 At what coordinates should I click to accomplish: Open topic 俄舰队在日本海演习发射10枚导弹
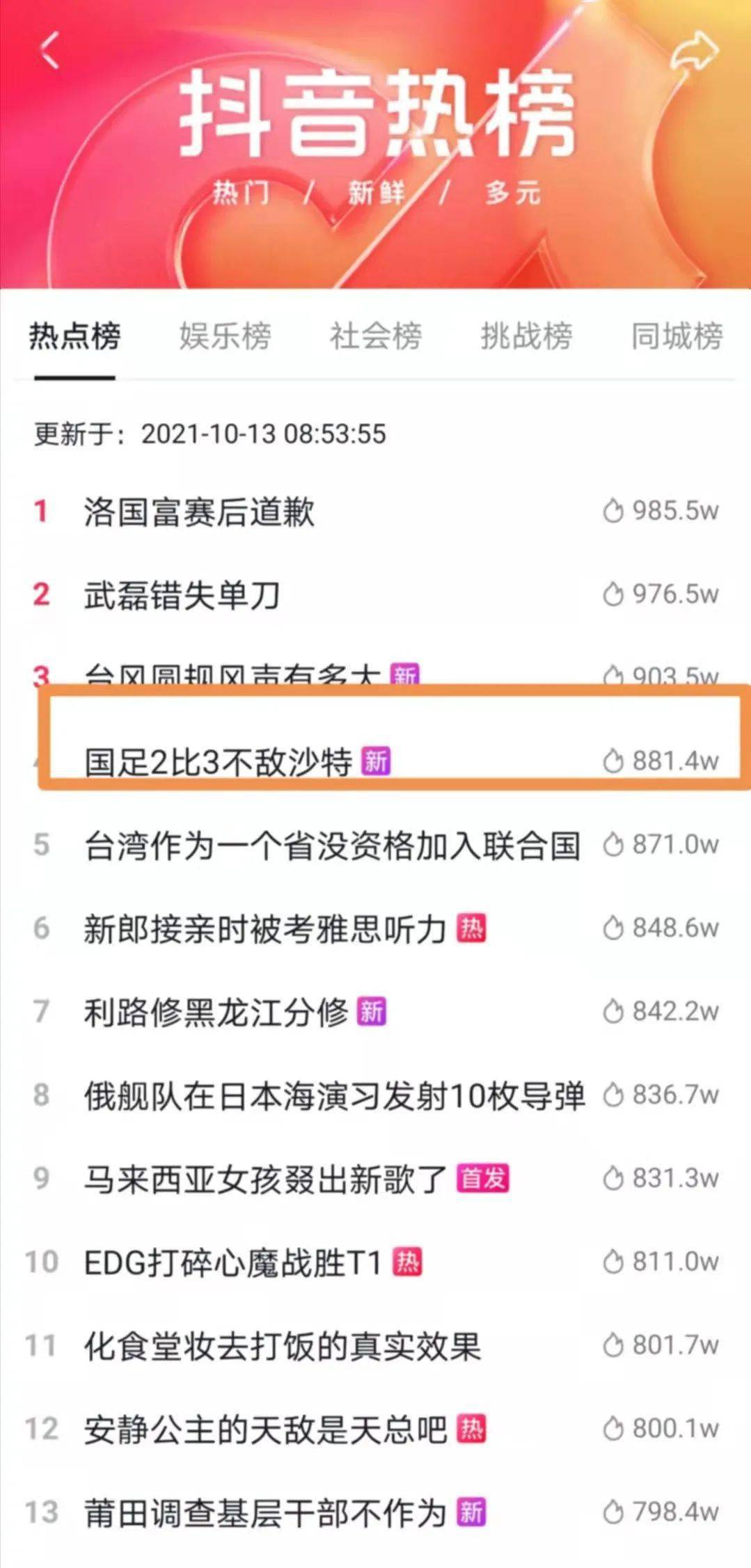334,1095
